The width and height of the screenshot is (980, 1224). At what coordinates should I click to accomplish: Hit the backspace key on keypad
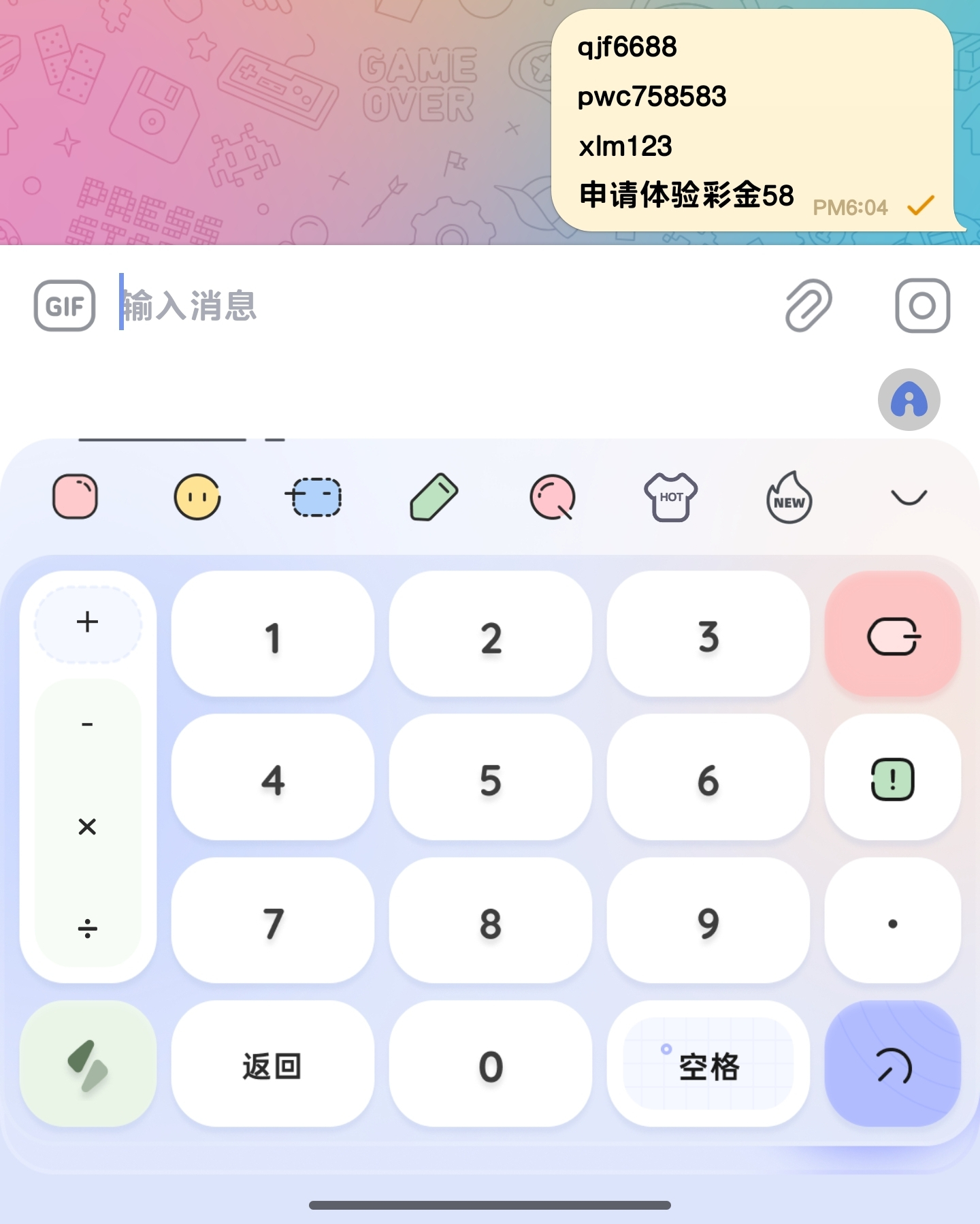tap(892, 637)
